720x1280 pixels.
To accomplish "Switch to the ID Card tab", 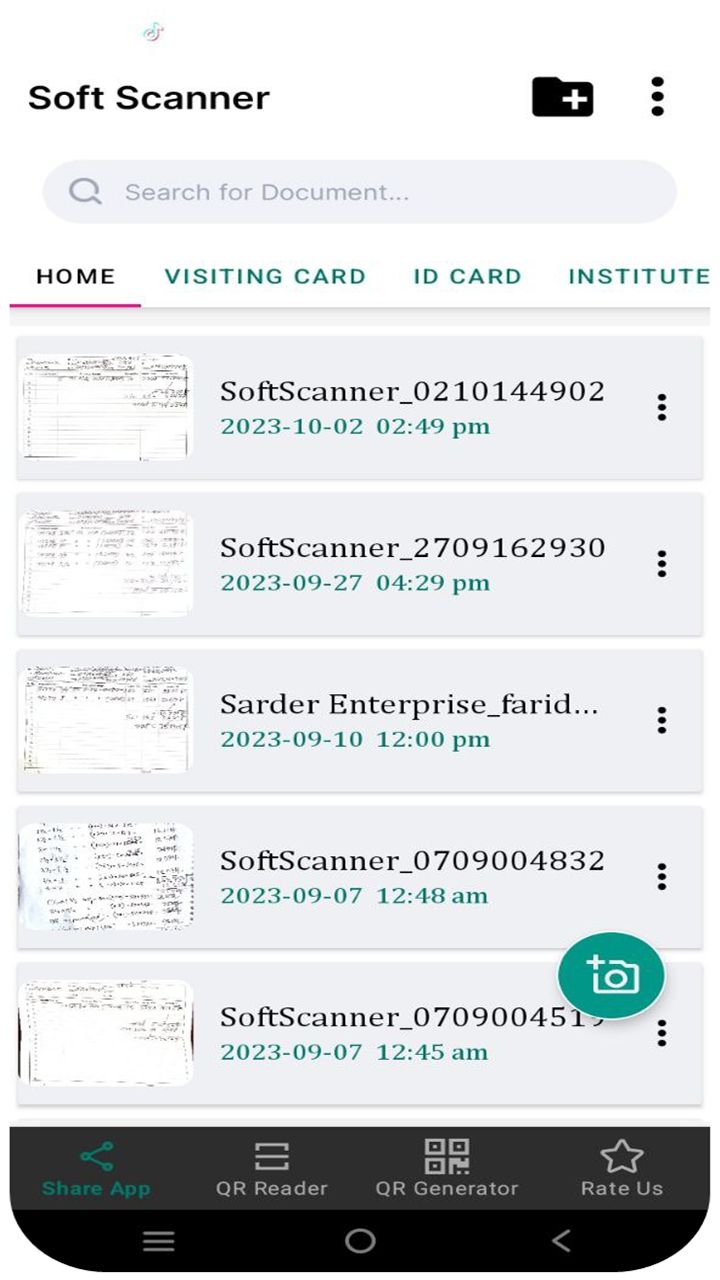I will tap(467, 277).
